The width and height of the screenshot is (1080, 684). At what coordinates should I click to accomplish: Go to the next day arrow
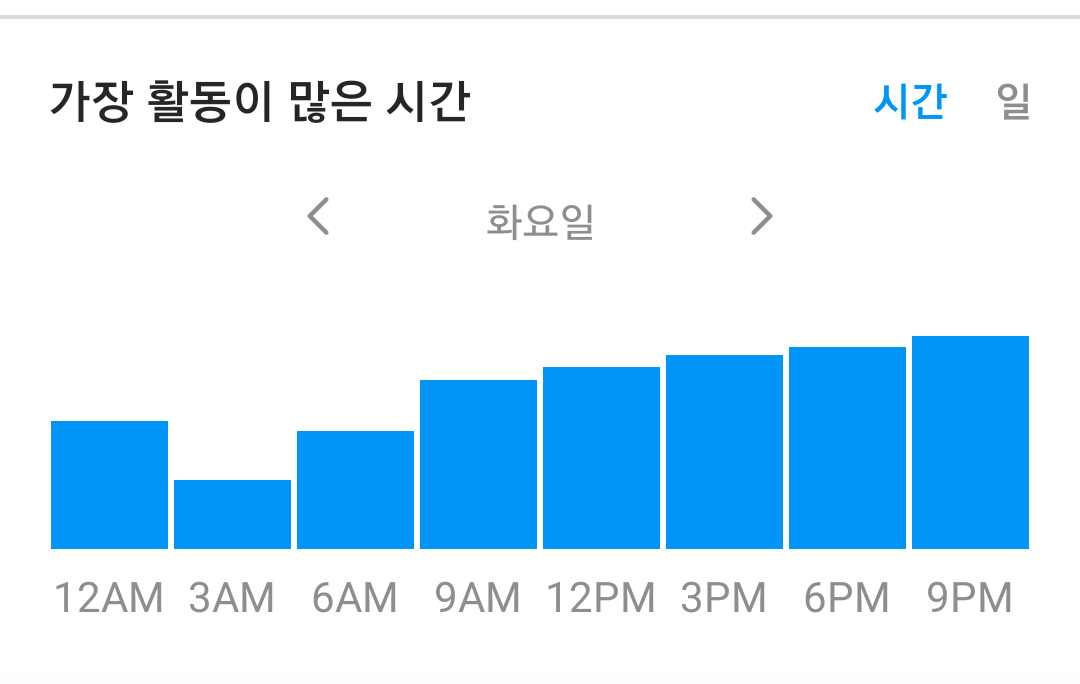tap(761, 216)
